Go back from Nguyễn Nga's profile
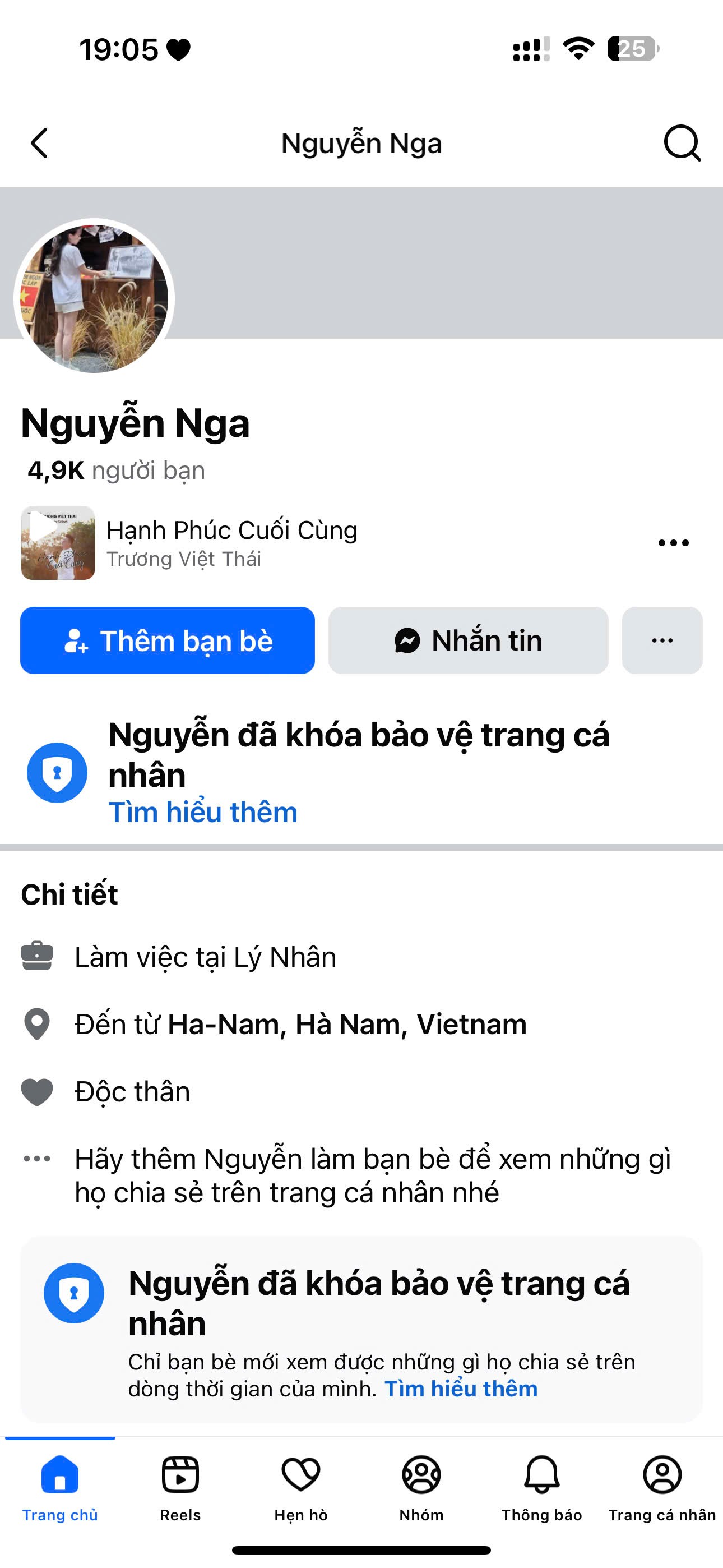Image resolution: width=723 pixels, height=1568 pixels. (x=40, y=144)
